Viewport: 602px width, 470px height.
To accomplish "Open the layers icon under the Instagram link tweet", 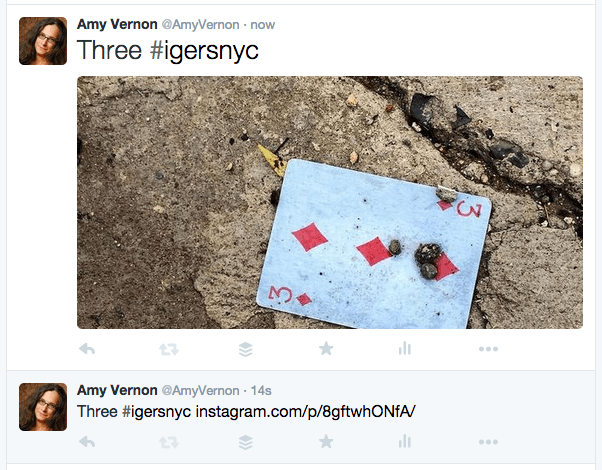I will pyautogui.click(x=246, y=442).
